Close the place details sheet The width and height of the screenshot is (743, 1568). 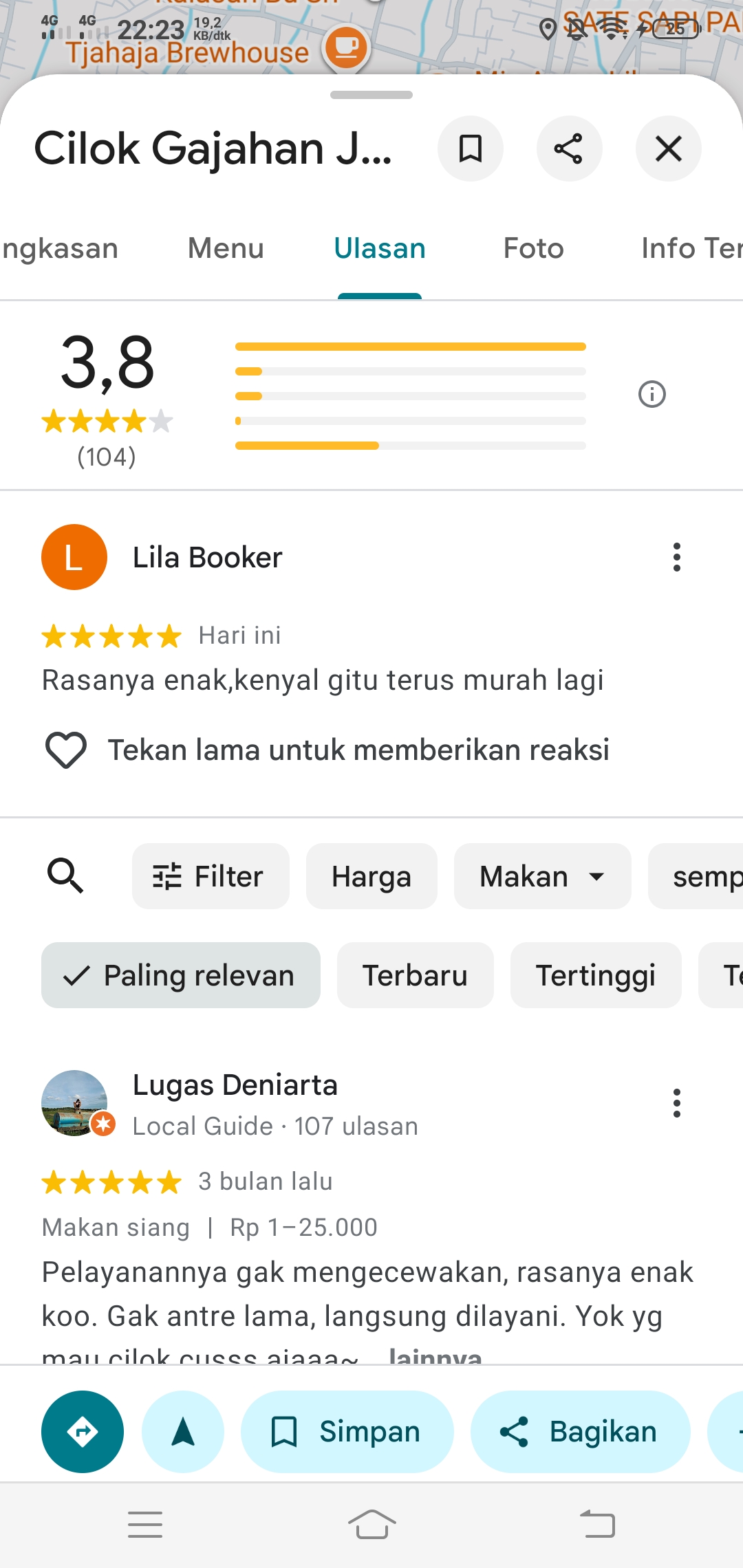[x=668, y=149]
